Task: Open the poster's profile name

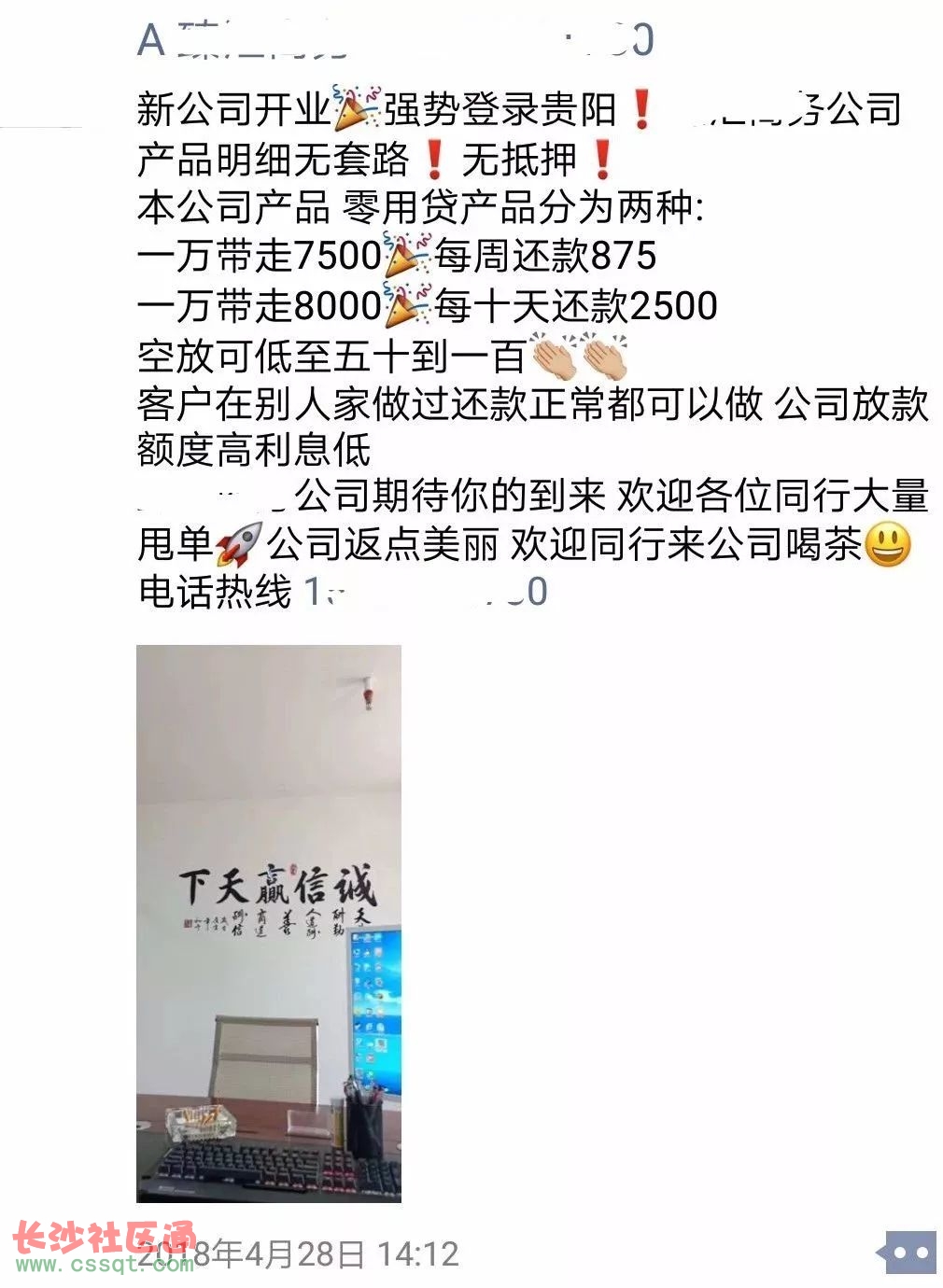Action: point(394,39)
